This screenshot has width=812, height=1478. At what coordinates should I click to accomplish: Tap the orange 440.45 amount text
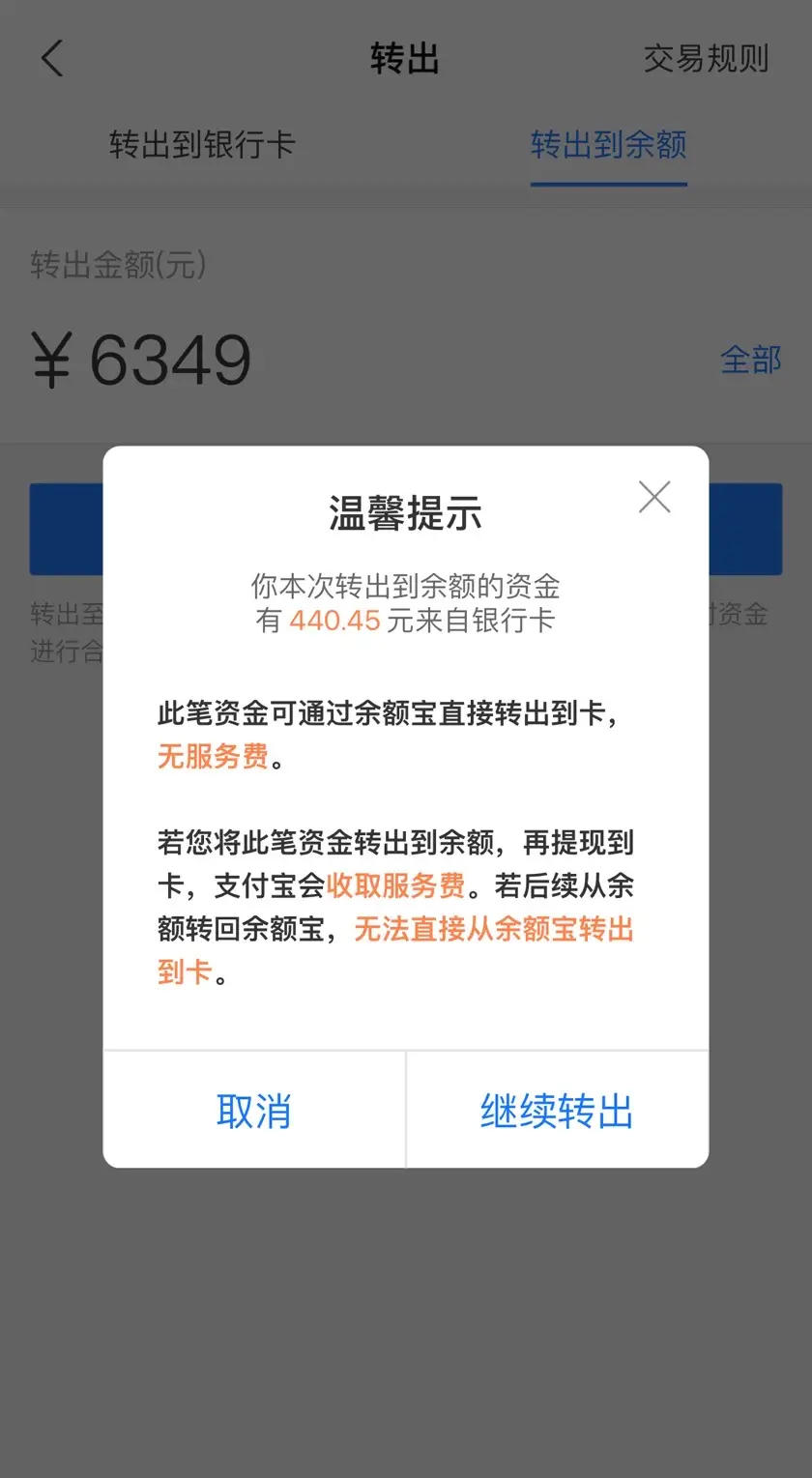333,621
